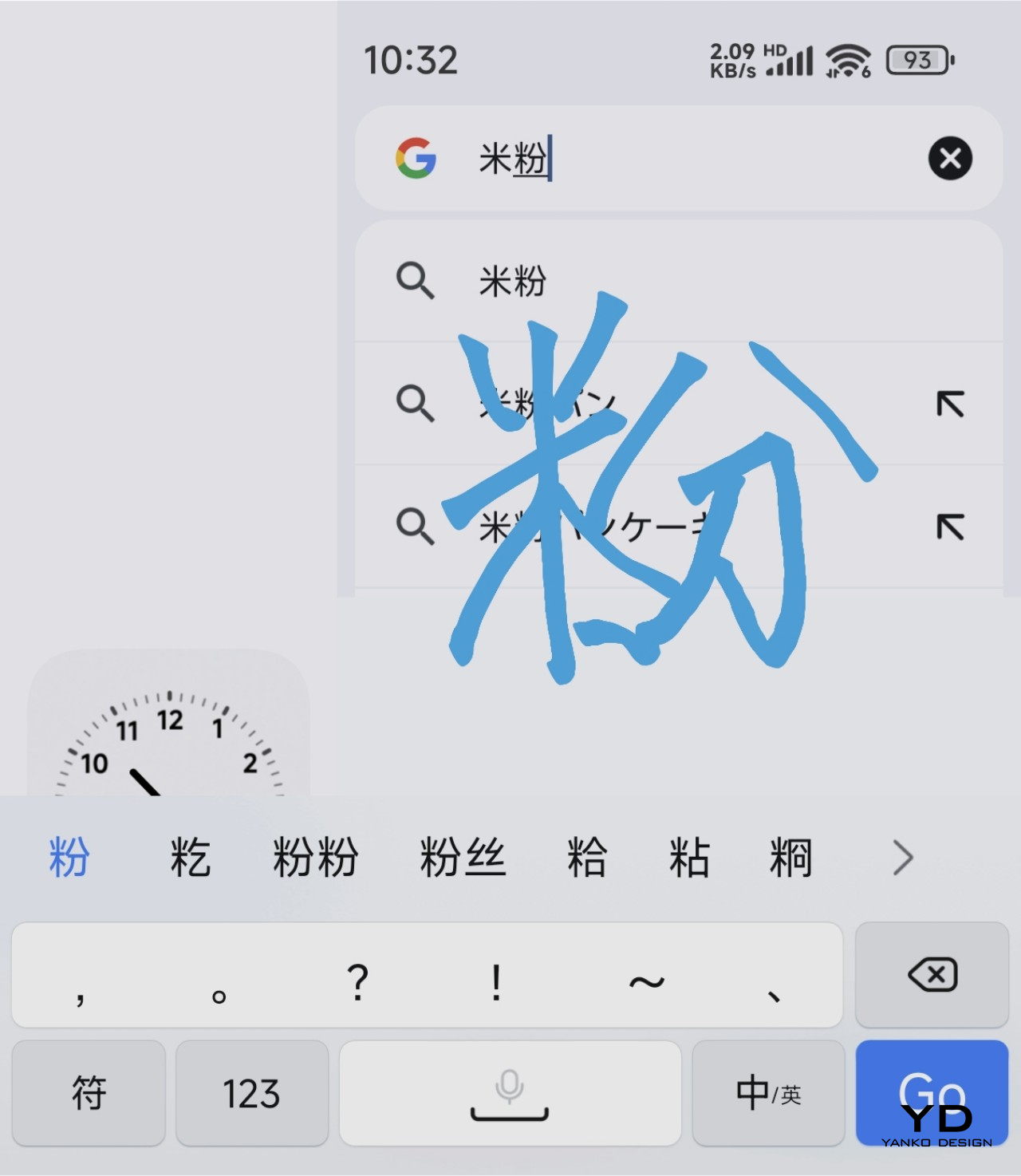This screenshot has height=1176, width=1021.
Task: Insert a question mark from the punctuation row
Action: 358,981
